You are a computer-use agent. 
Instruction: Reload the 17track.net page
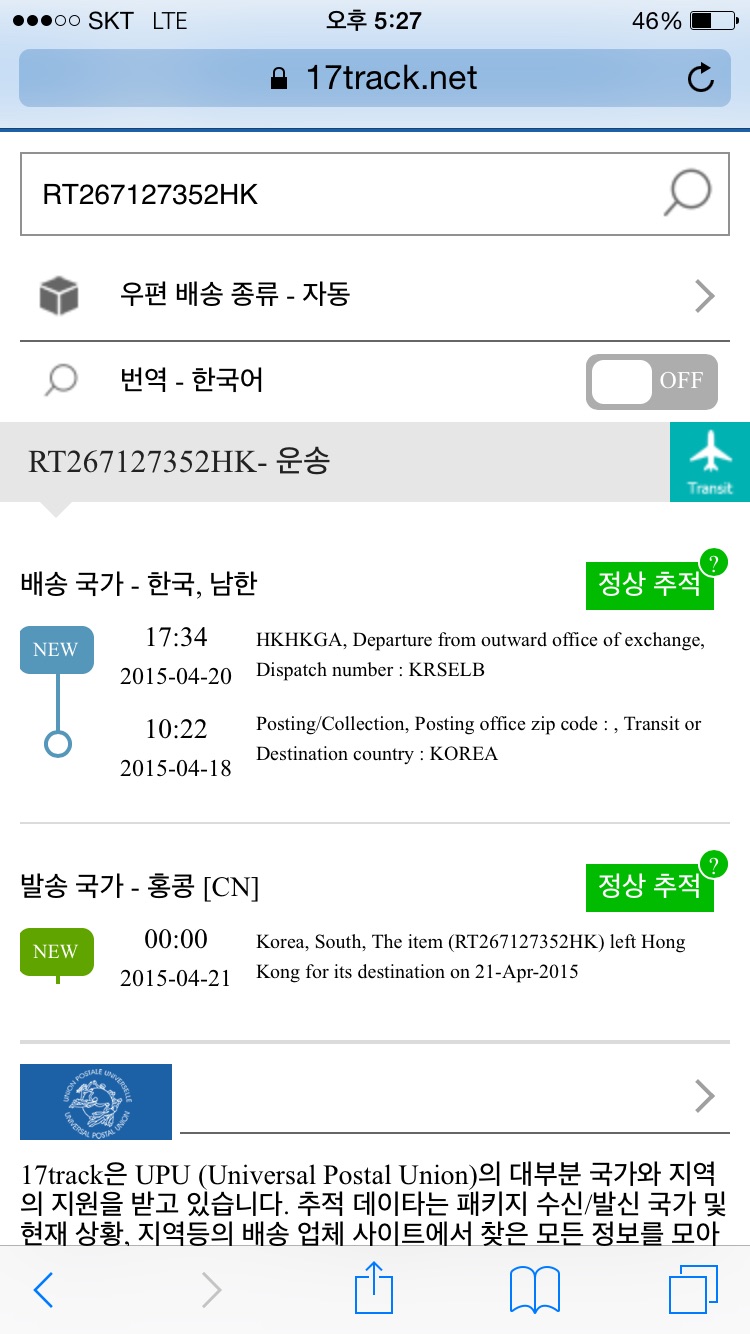(702, 78)
